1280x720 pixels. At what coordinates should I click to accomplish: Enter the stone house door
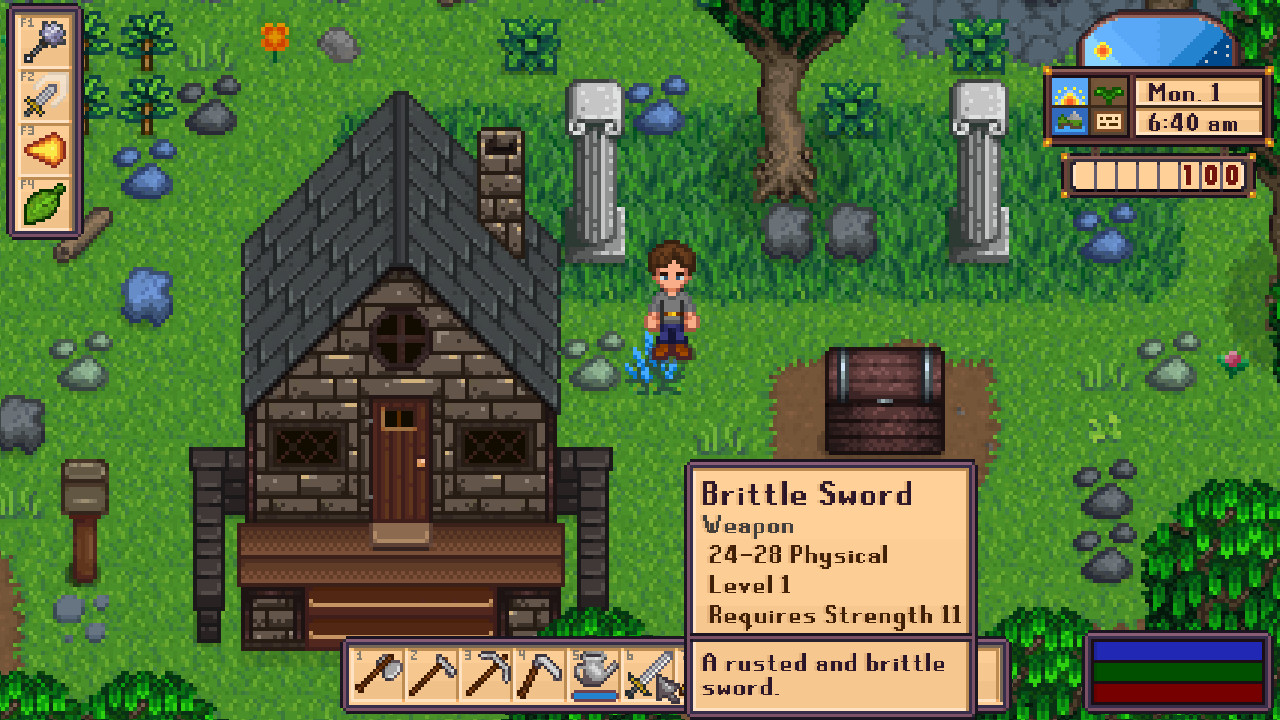point(401,460)
